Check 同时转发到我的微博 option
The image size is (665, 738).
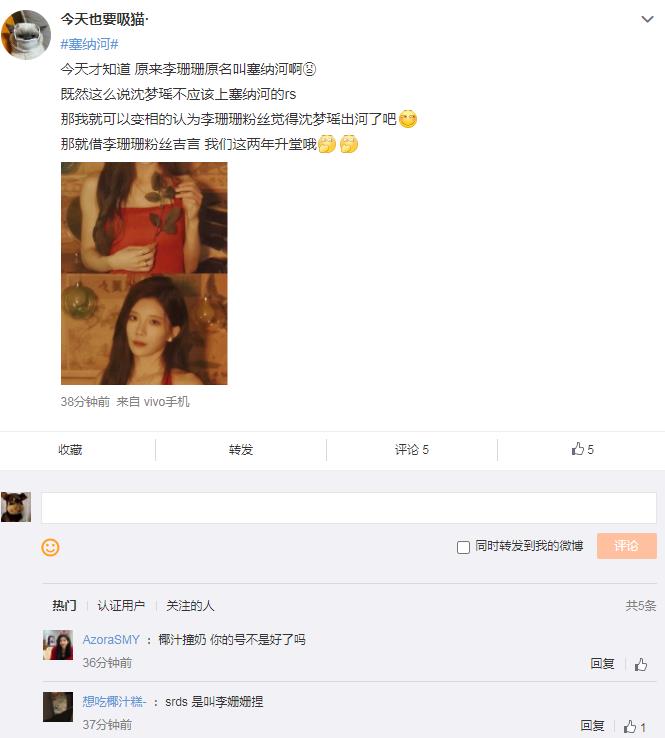(463, 547)
